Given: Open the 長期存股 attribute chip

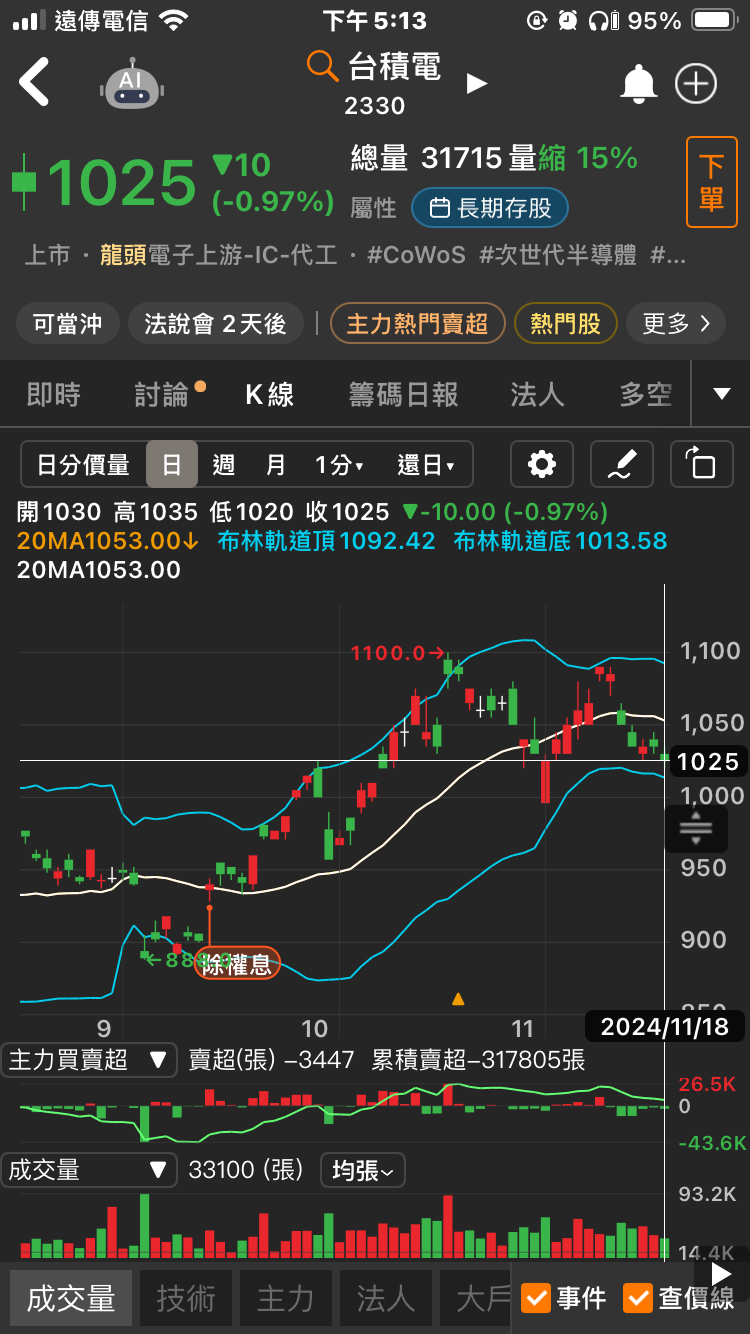Looking at the screenshot, I should pos(490,208).
